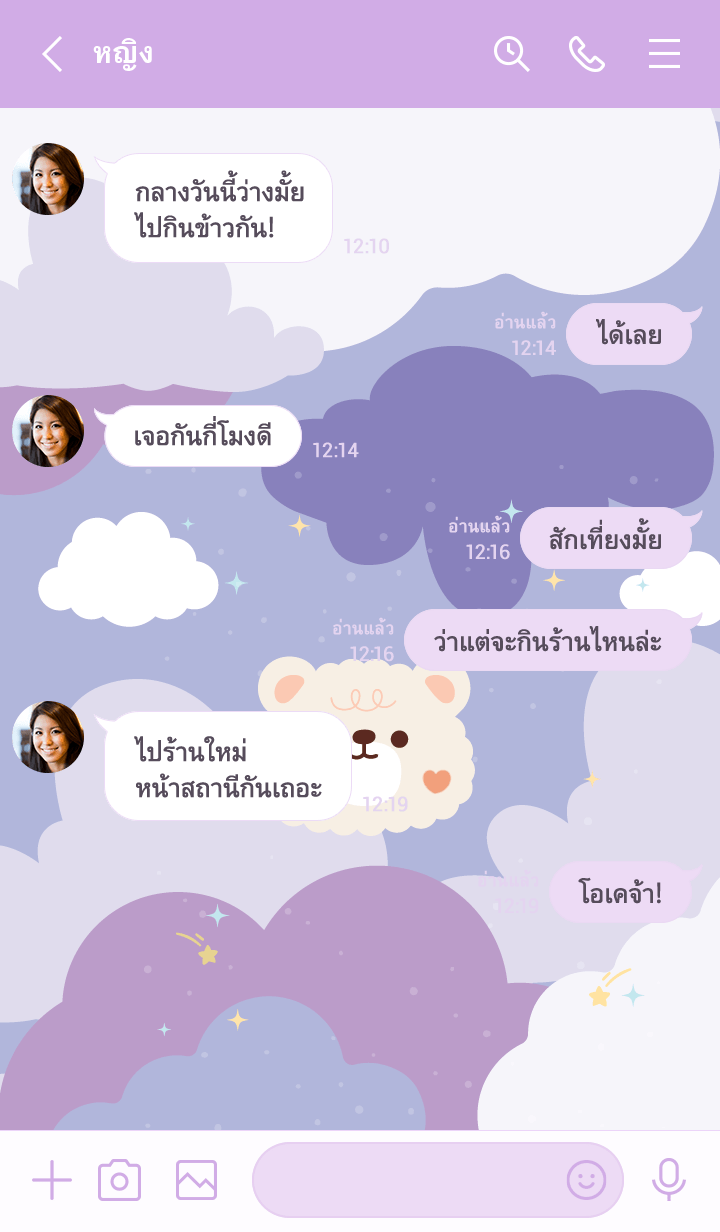Open the photo gallery picker
720x1232 pixels.
click(196, 1180)
